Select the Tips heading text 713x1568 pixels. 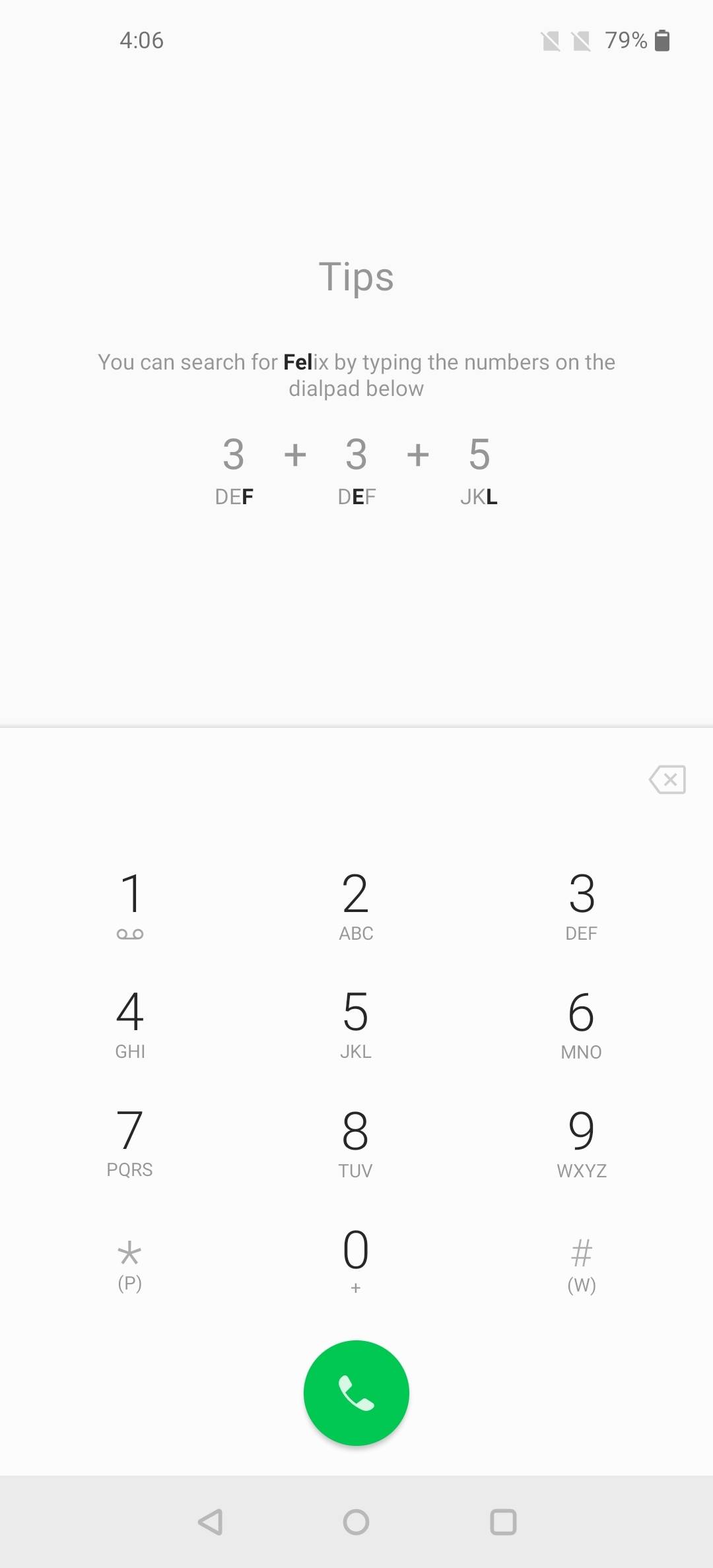pos(356,277)
